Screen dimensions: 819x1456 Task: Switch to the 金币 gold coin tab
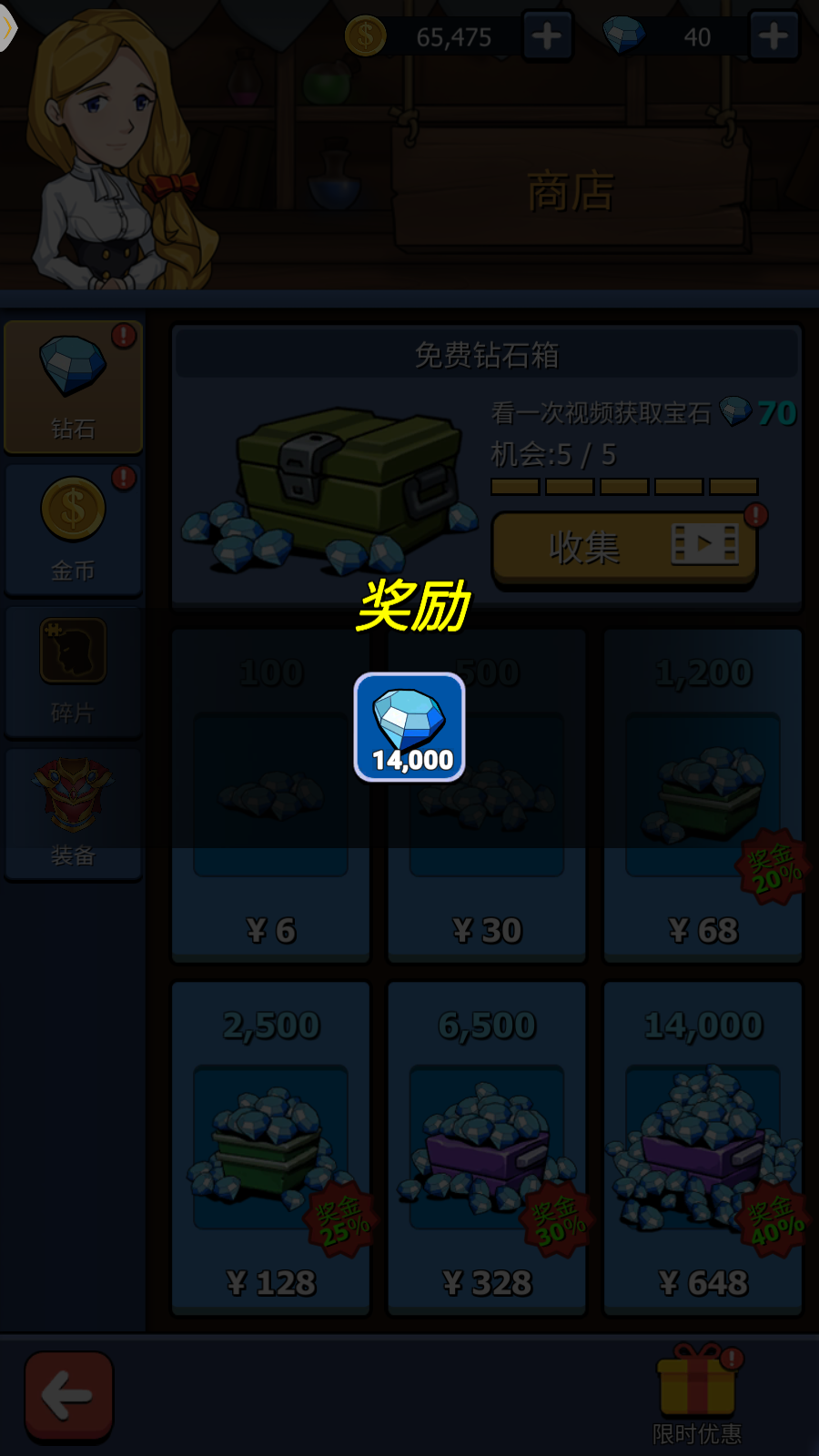(73, 530)
